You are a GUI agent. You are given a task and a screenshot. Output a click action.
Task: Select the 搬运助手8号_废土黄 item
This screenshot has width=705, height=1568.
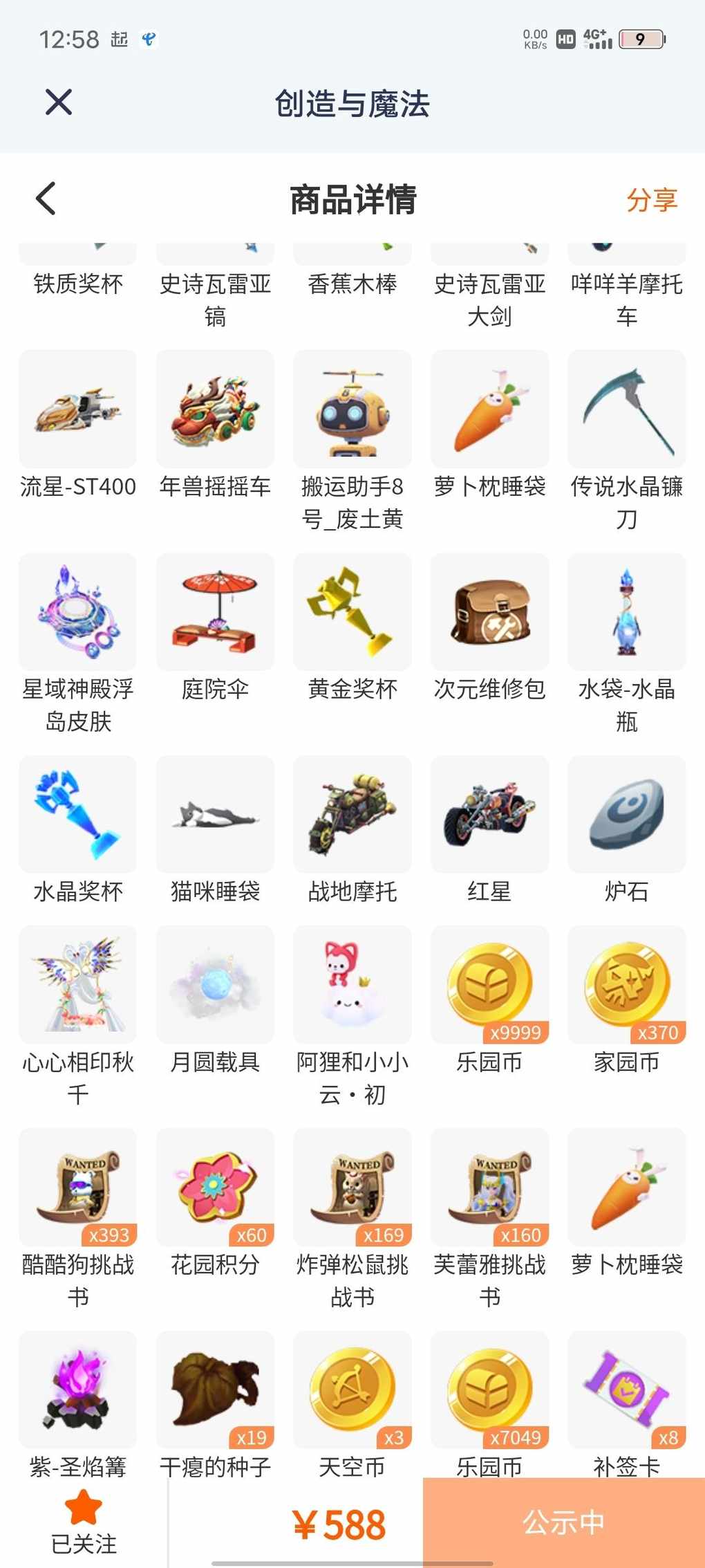(352, 409)
